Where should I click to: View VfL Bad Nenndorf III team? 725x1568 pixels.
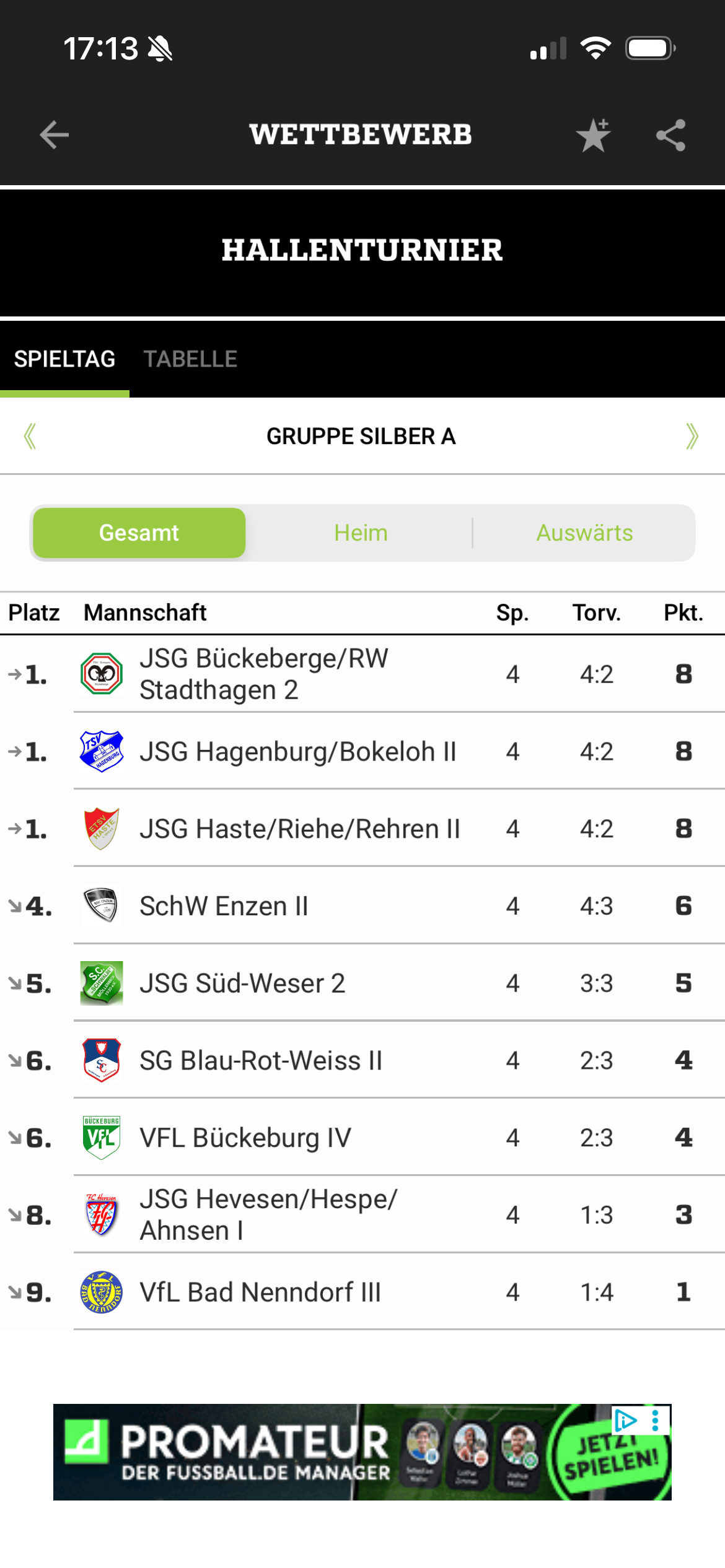(x=362, y=1292)
